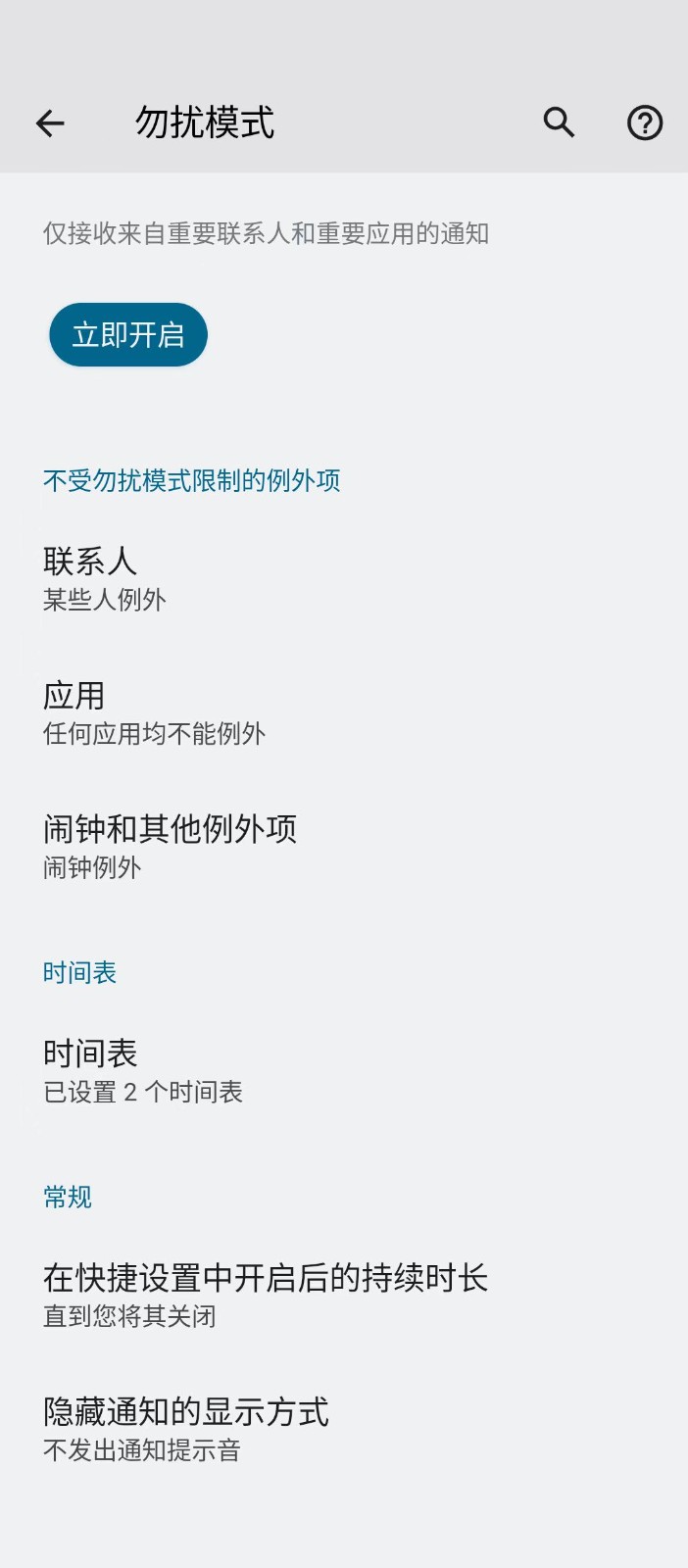Open the help icon

click(644, 123)
